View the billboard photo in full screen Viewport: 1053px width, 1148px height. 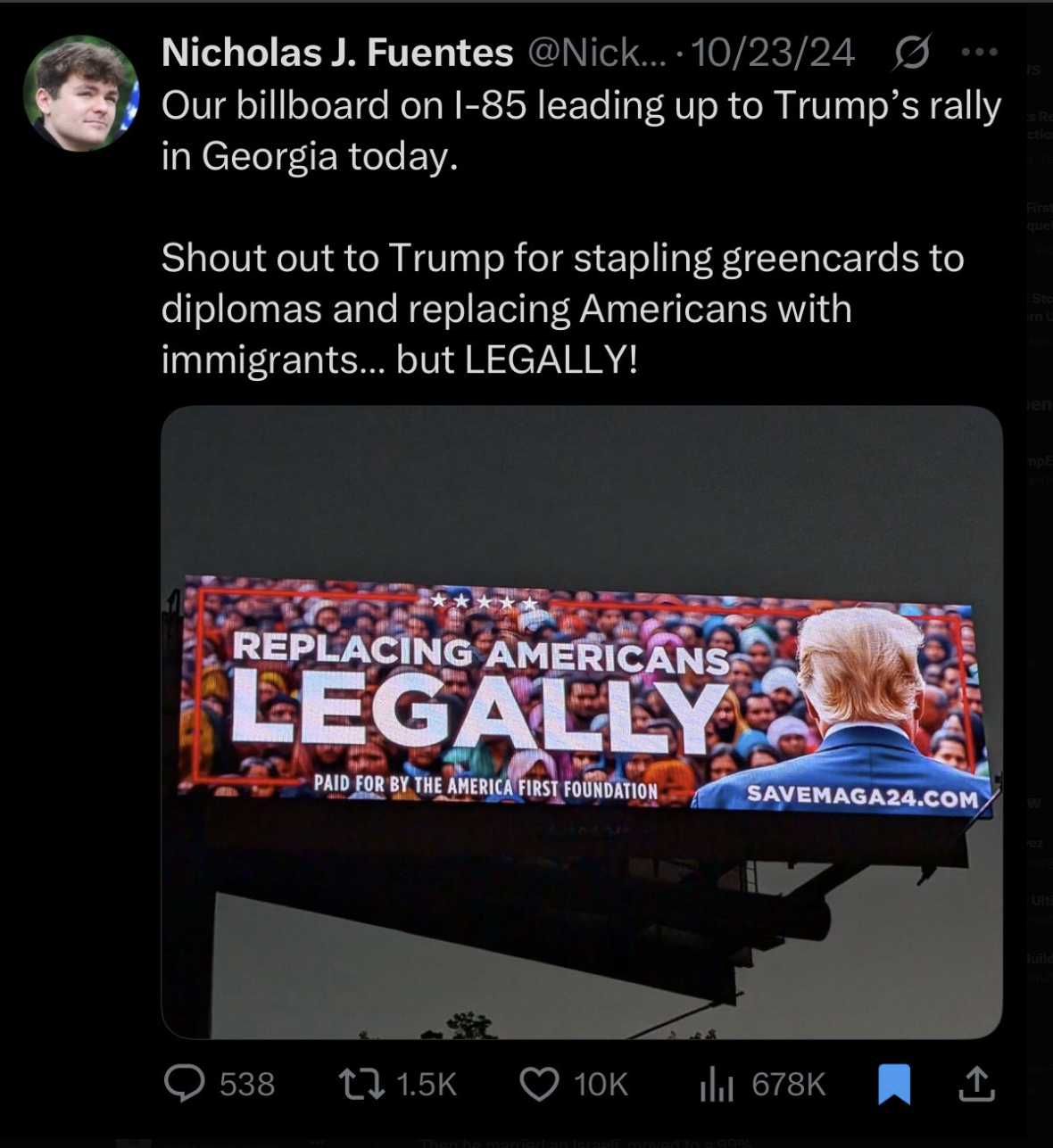point(581,722)
